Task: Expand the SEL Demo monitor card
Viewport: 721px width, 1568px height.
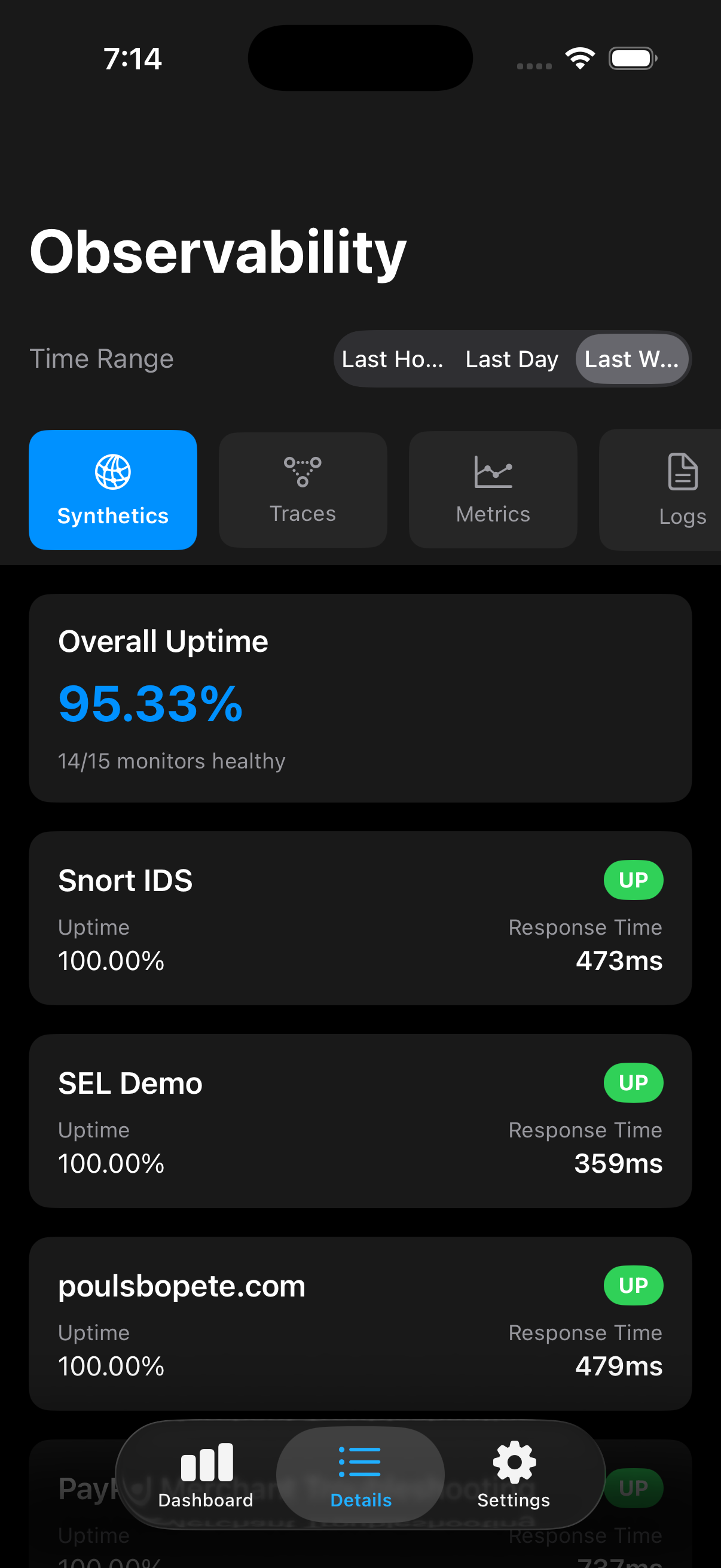Action: click(362, 1122)
